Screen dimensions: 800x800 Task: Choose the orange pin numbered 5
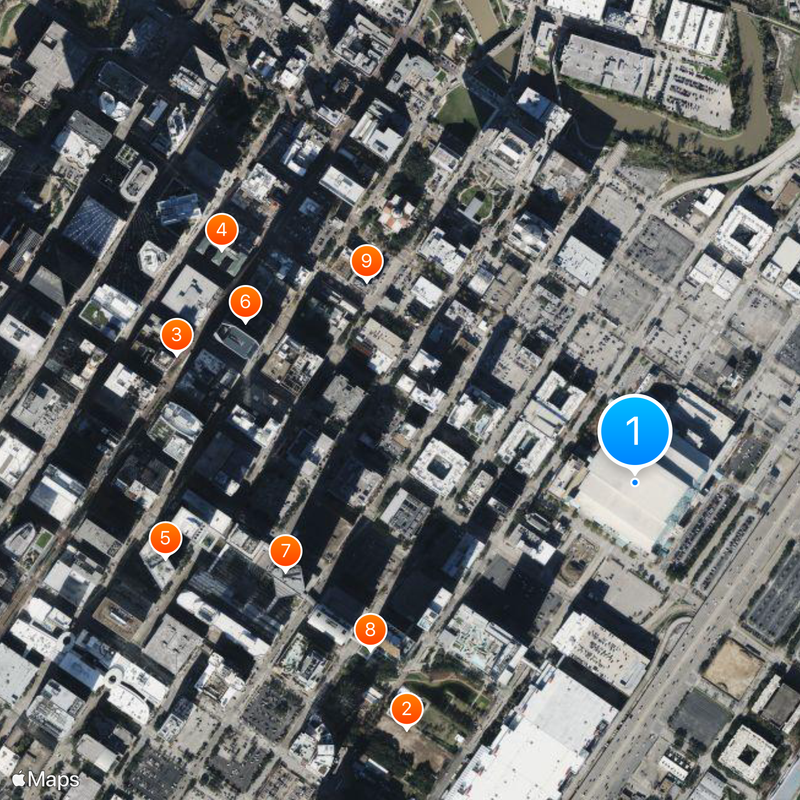[165, 539]
